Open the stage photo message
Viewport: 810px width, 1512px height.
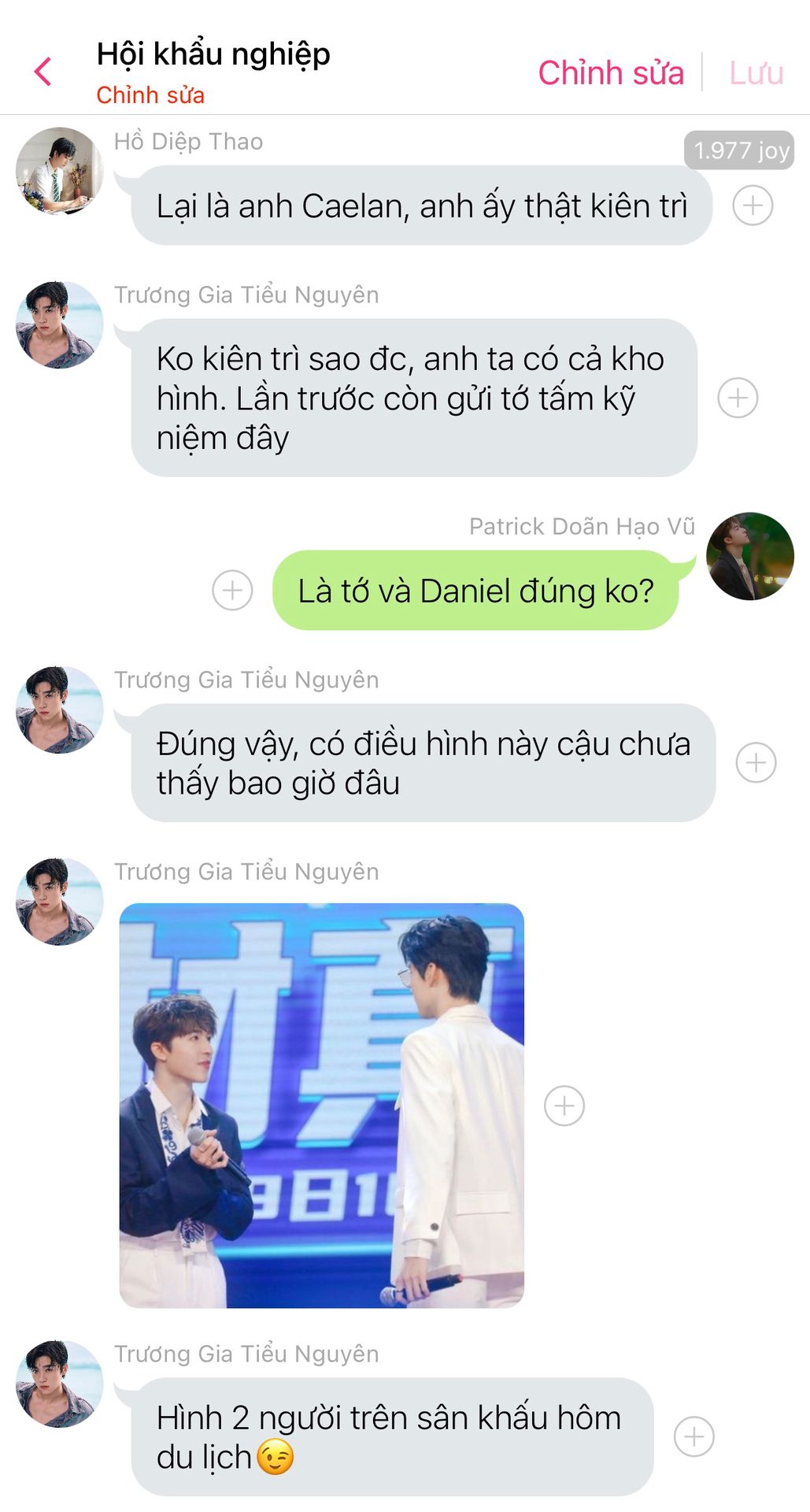[x=321, y=1105]
